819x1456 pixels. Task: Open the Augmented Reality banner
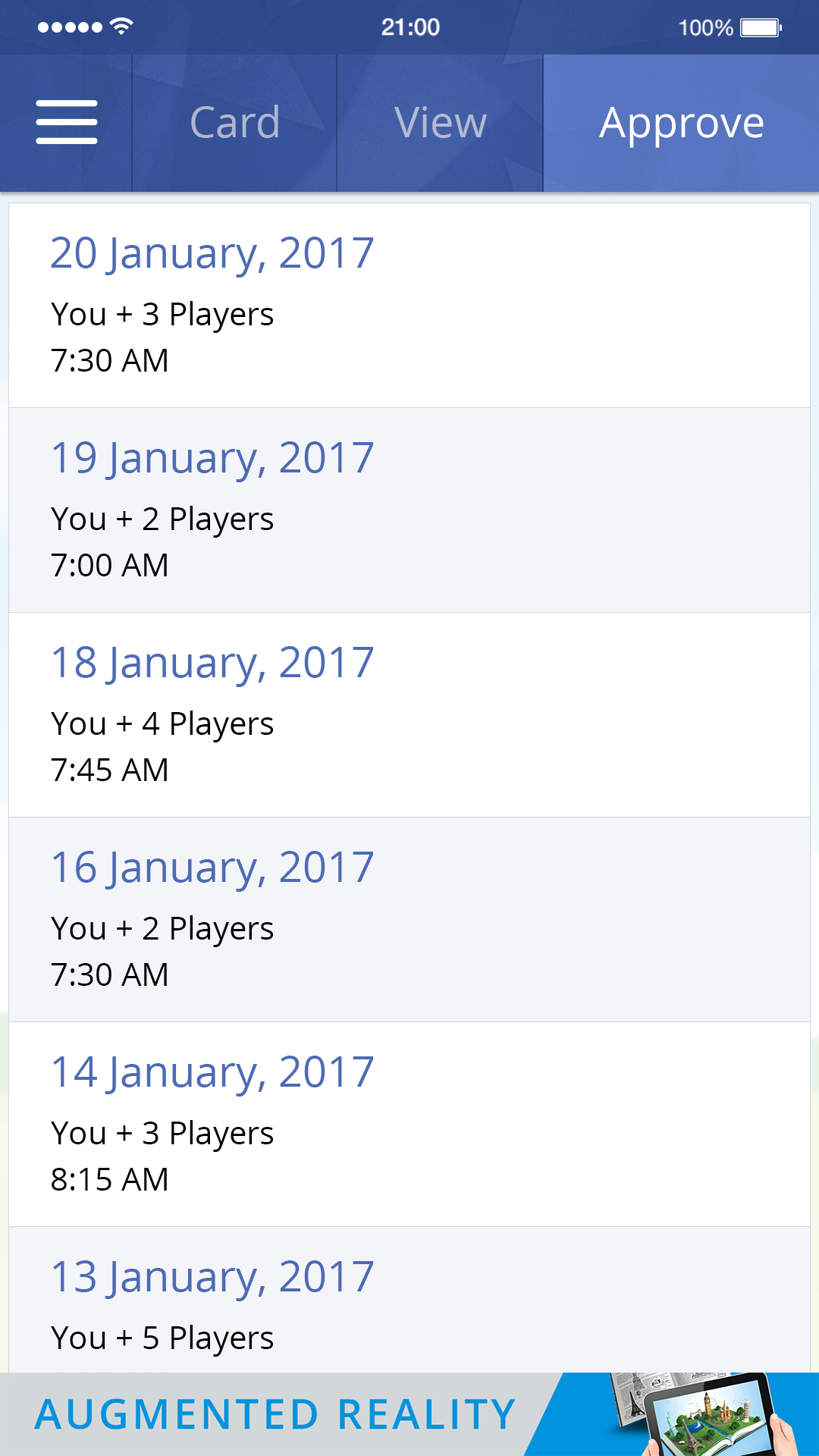[409, 1415]
